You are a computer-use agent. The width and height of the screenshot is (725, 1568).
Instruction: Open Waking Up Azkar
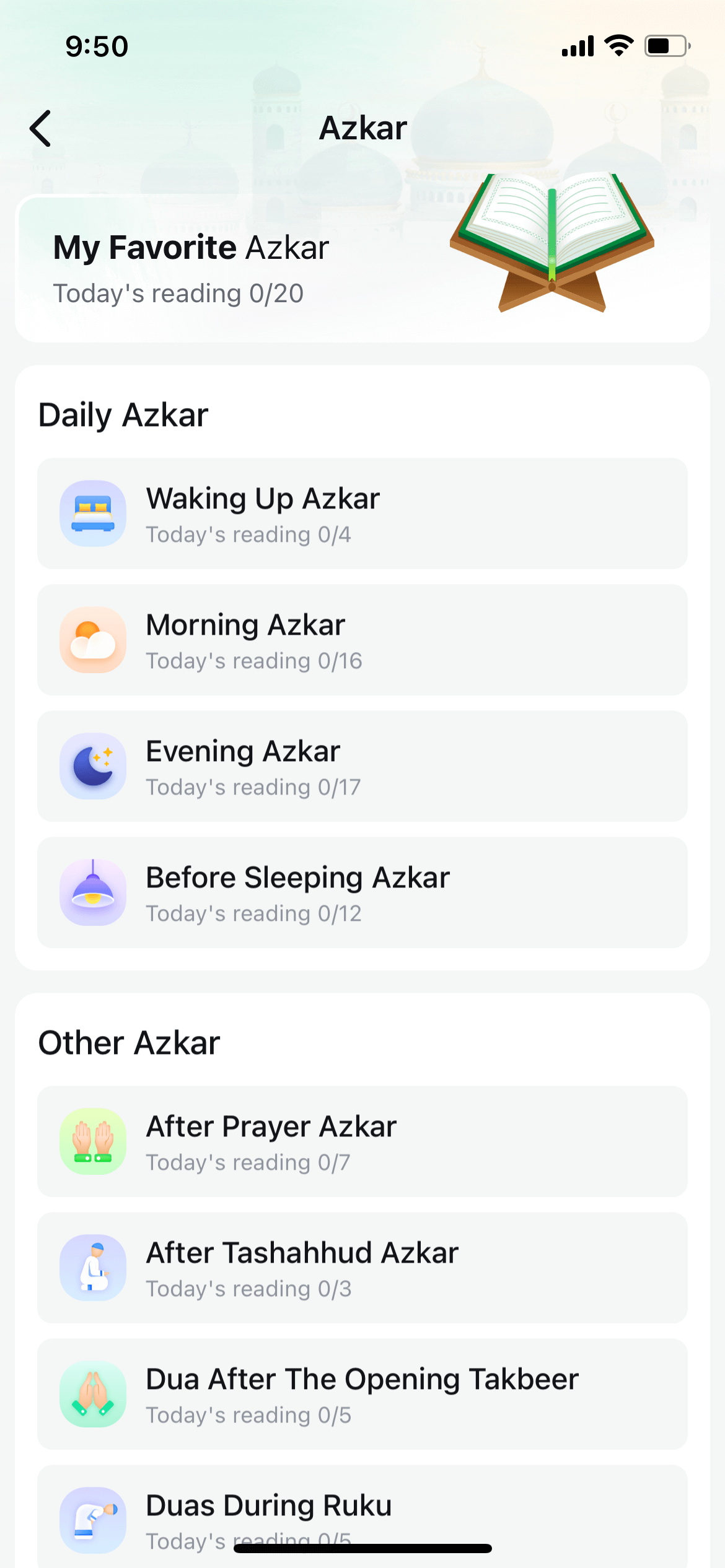[x=362, y=514]
